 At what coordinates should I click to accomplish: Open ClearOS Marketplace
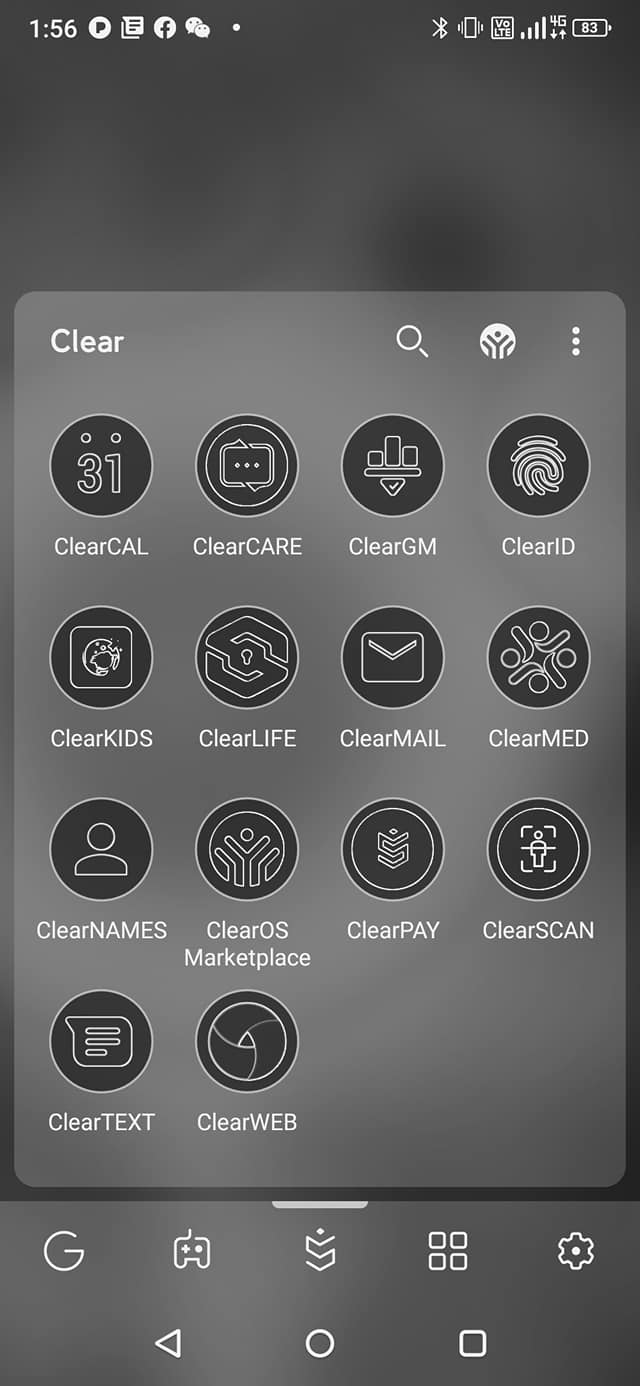tap(247, 850)
